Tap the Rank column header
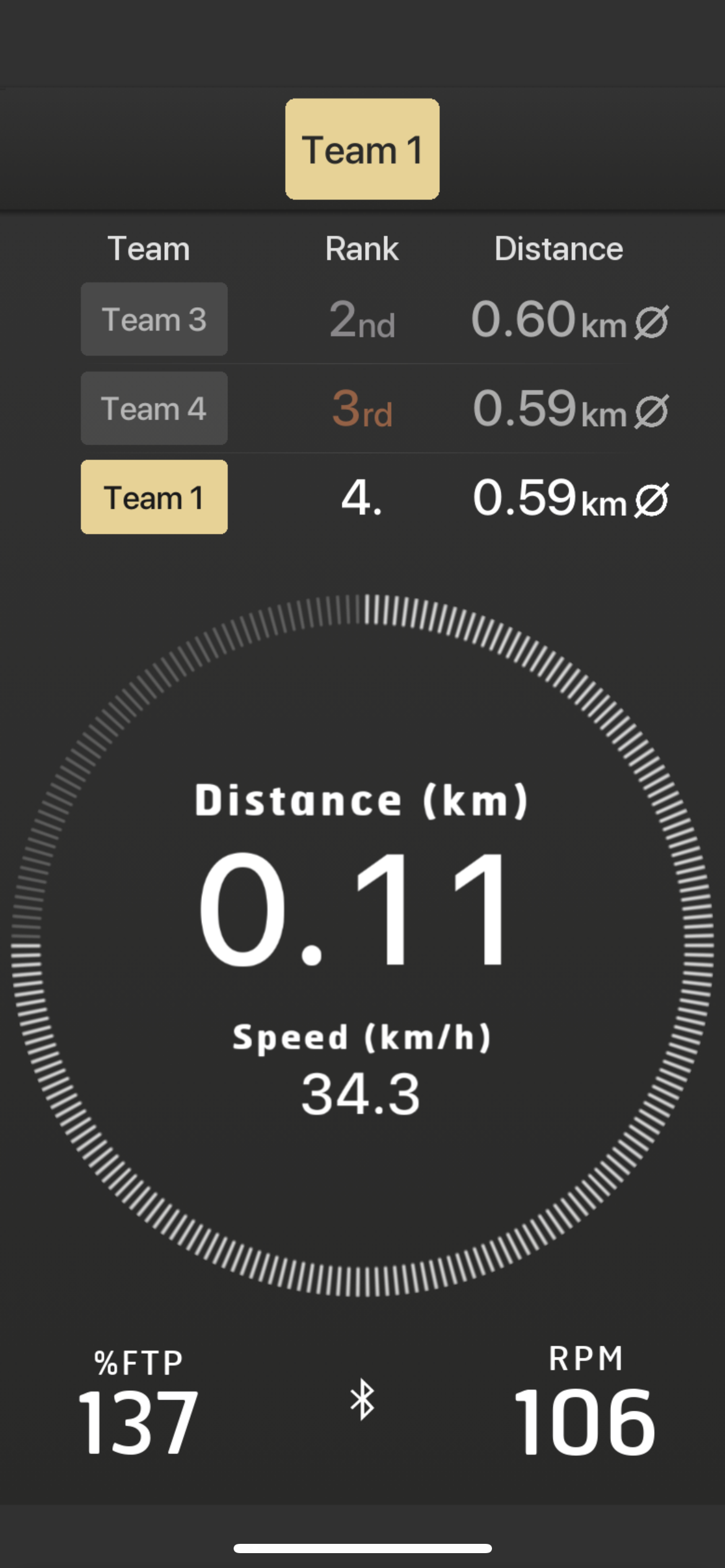Screen dimensions: 725x1568 click(x=362, y=249)
